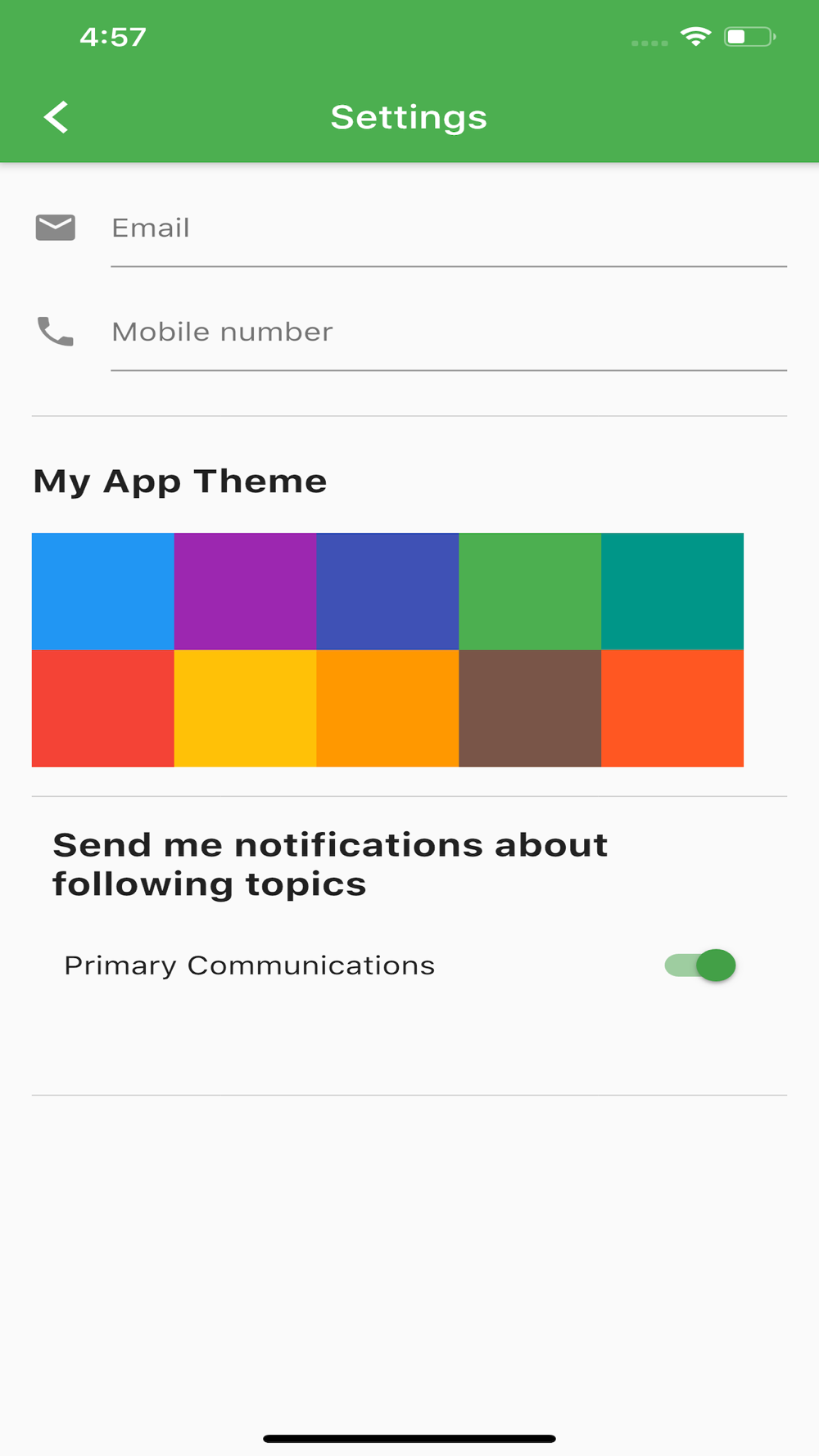Go back from Settings
This screenshot has height=1456, width=819.
click(x=56, y=117)
